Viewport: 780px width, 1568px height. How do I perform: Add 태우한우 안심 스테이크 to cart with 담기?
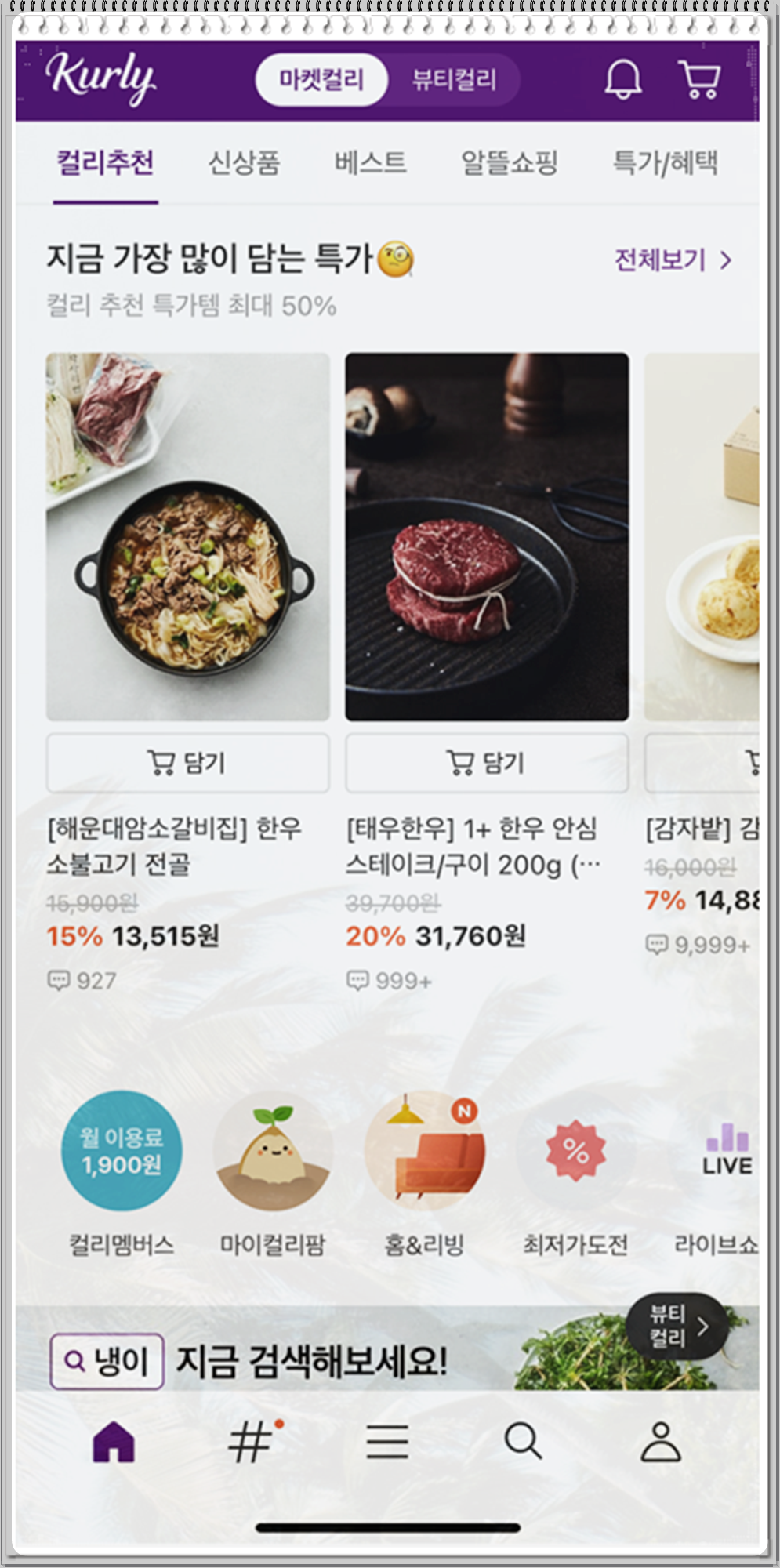tap(487, 763)
